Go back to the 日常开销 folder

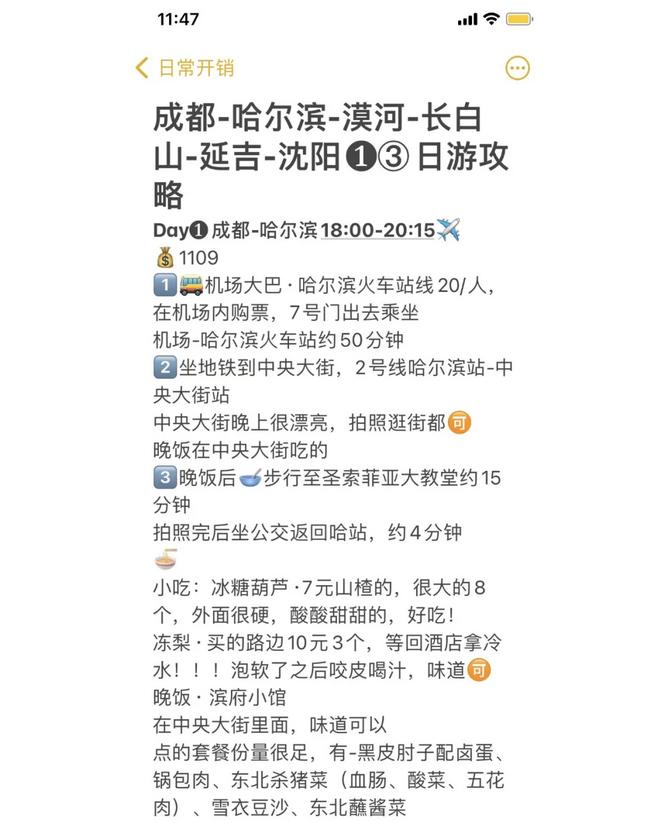click(186, 68)
